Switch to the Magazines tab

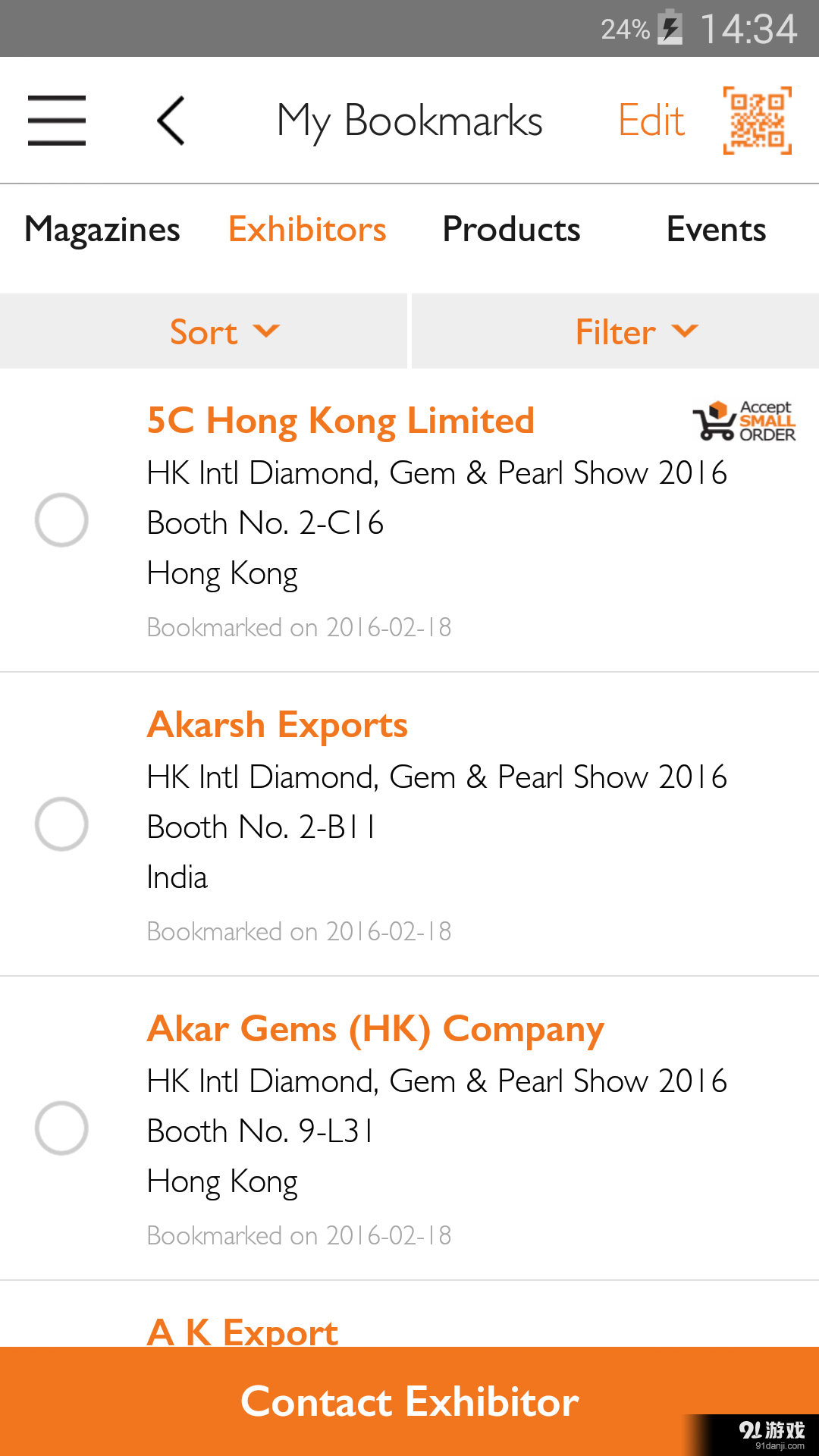tap(102, 229)
